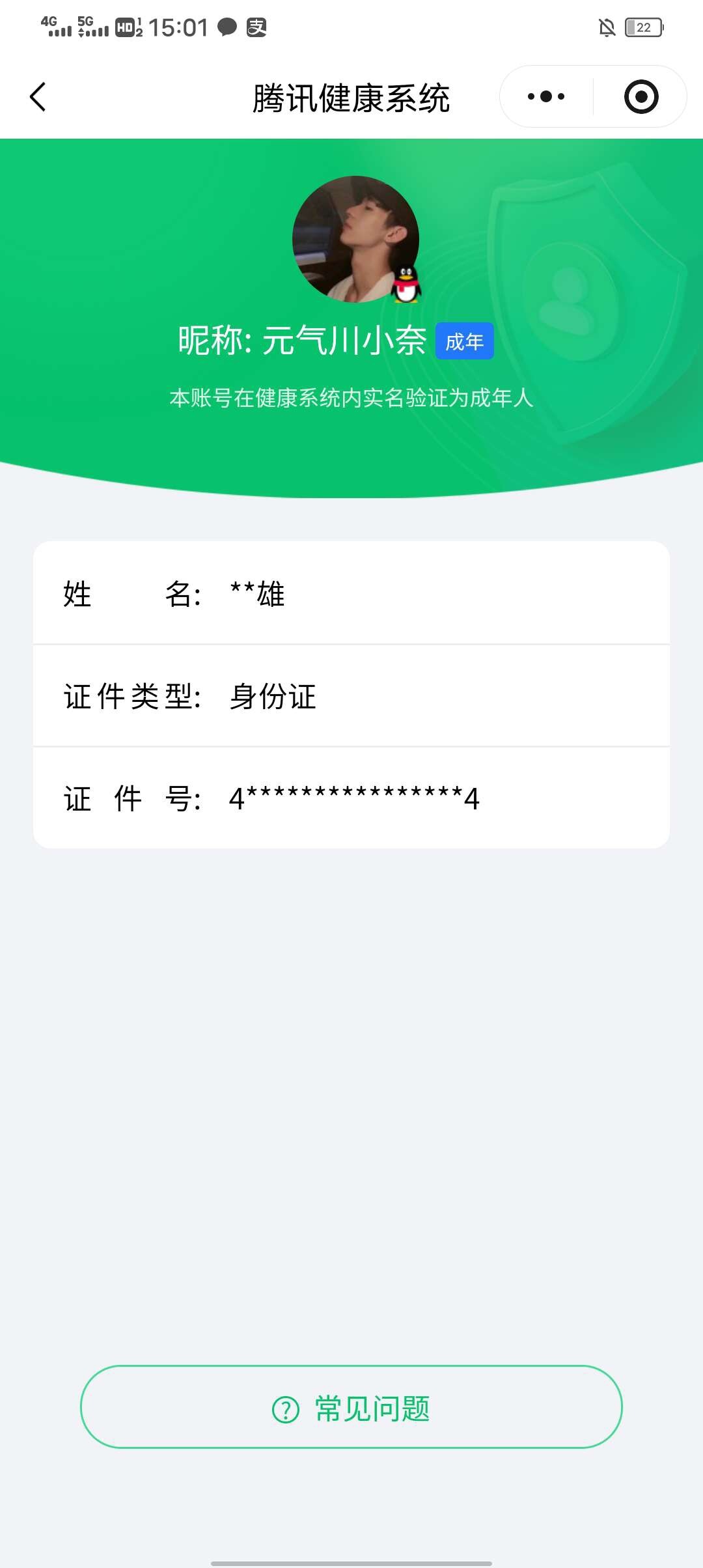The height and width of the screenshot is (1568, 703).
Task: Open the mini-program three-dot options menu
Action: click(545, 96)
